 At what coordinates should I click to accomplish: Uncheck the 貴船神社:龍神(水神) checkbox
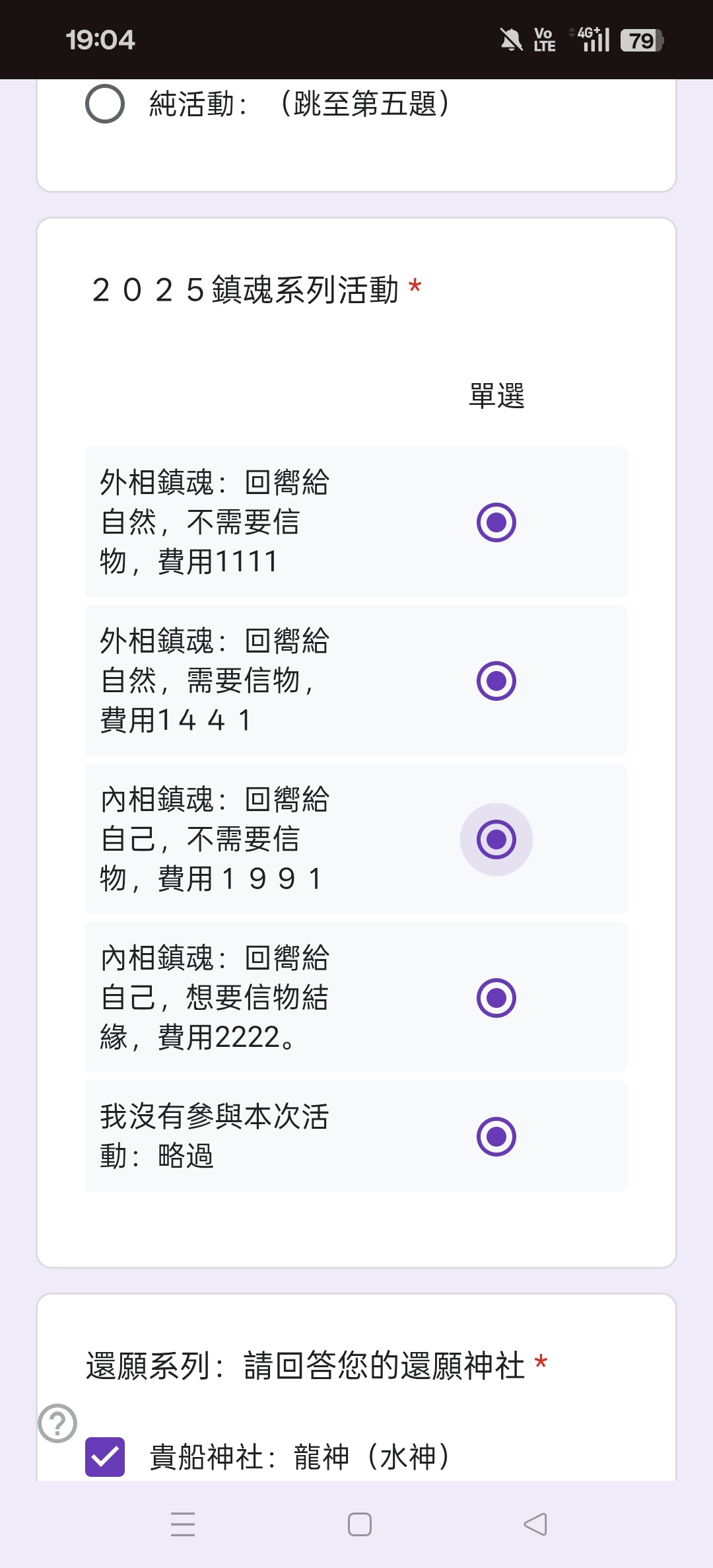tap(105, 1457)
